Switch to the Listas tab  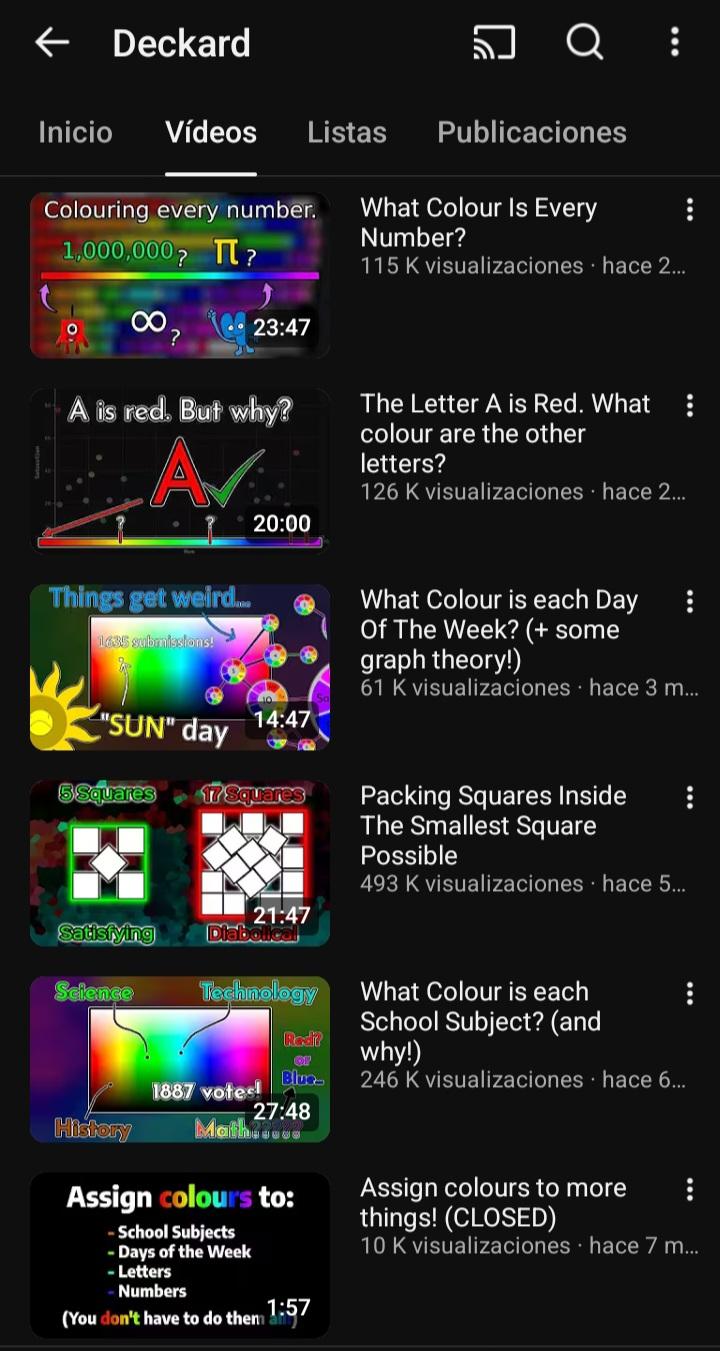(x=347, y=132)
